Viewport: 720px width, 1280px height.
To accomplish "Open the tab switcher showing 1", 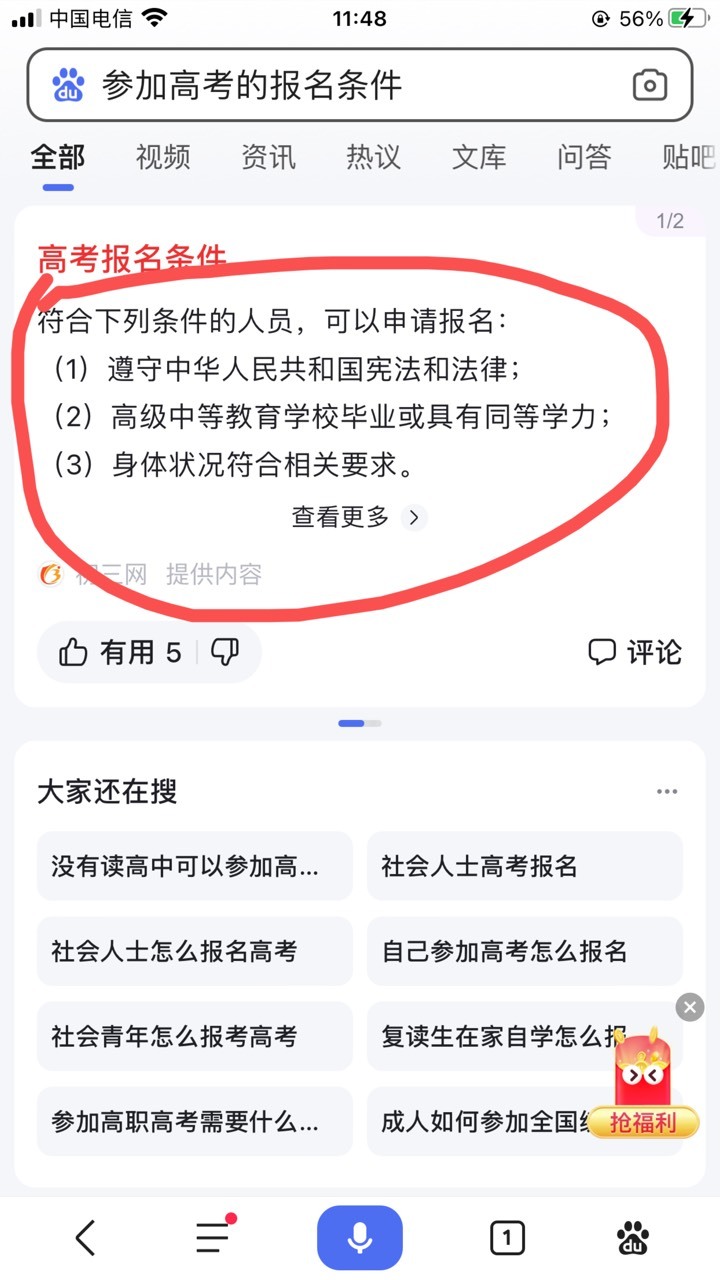I will coord(507,1239).
